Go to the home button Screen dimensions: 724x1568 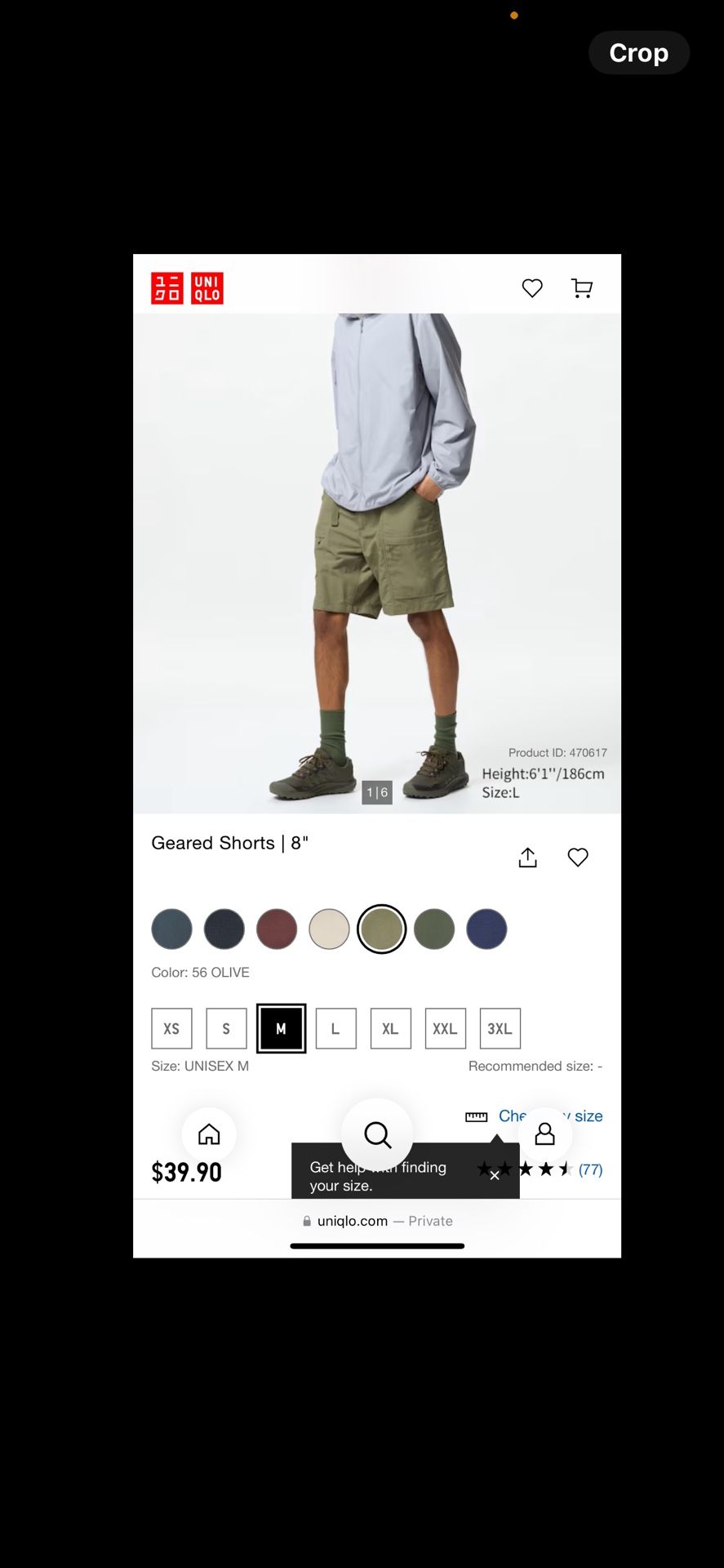[x=209, y=1134]
